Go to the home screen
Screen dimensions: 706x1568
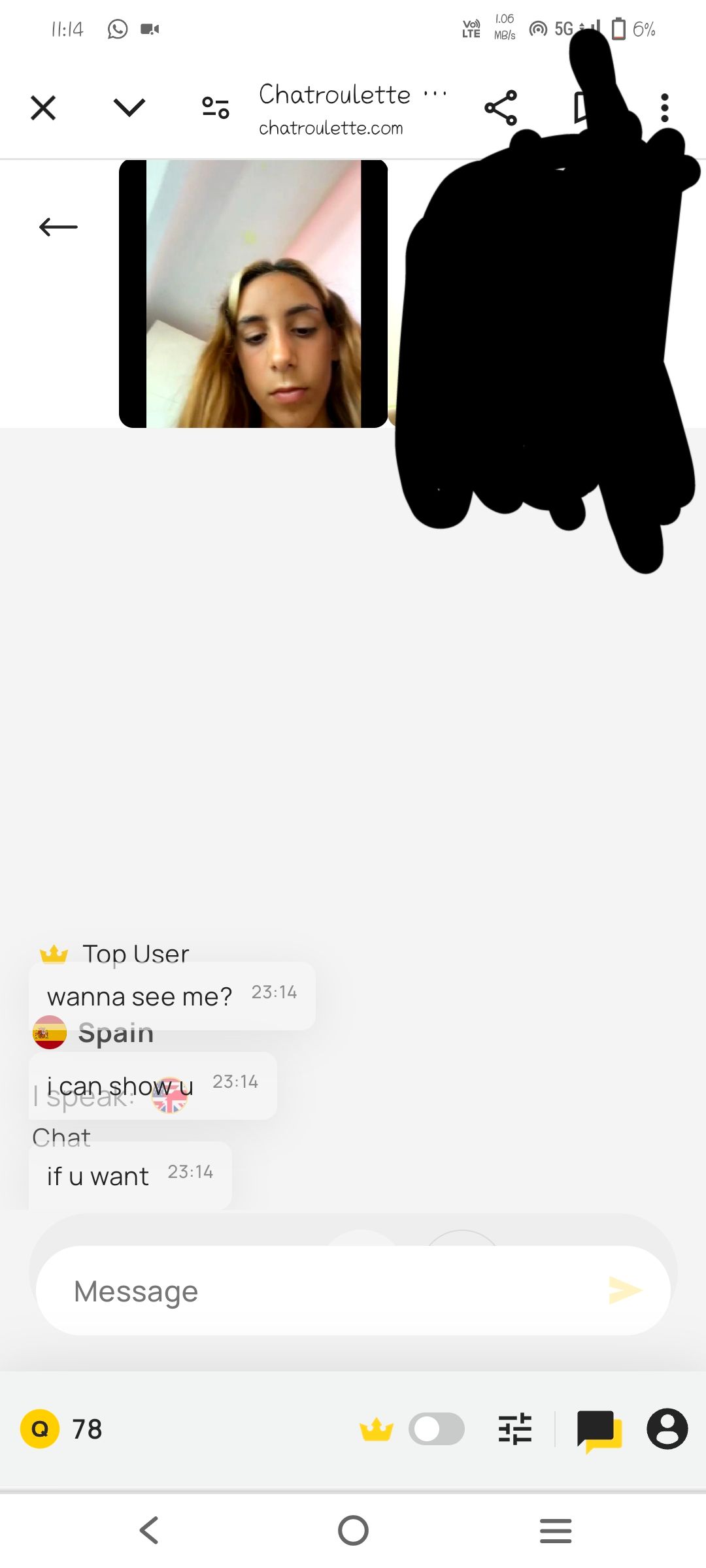(x=353, y=1530)
